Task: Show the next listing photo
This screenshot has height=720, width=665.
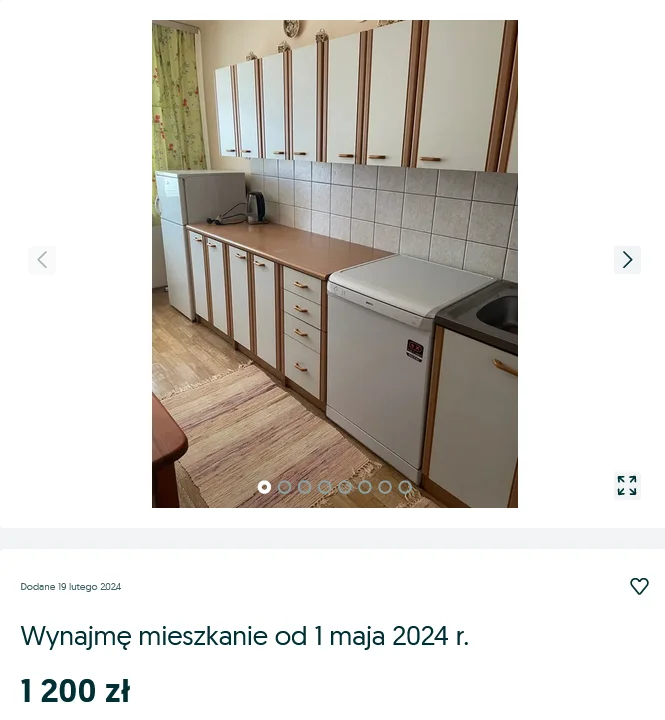Action: (x=627, y=260)
